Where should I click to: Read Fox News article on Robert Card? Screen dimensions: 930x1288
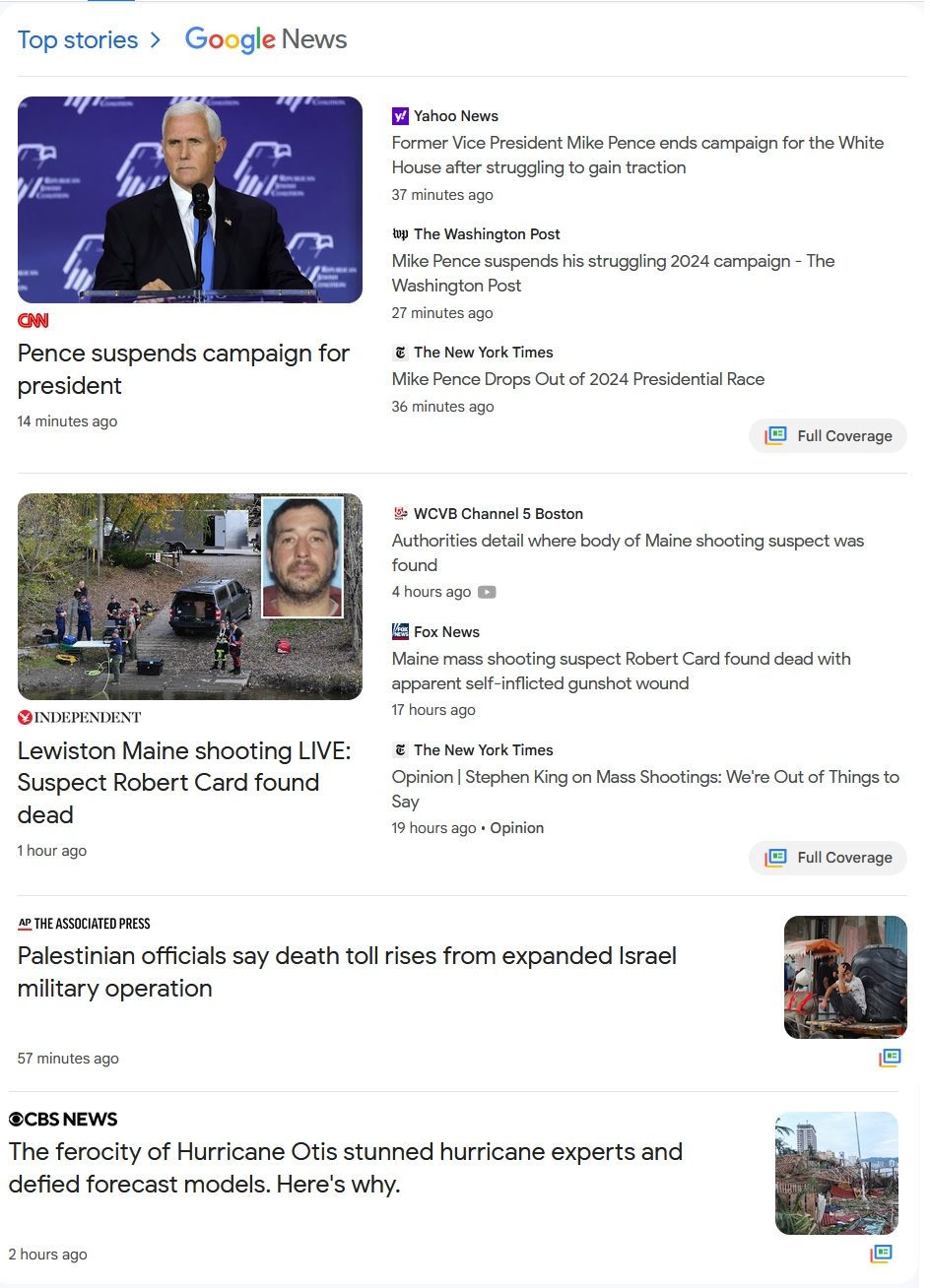click(621, 671)
